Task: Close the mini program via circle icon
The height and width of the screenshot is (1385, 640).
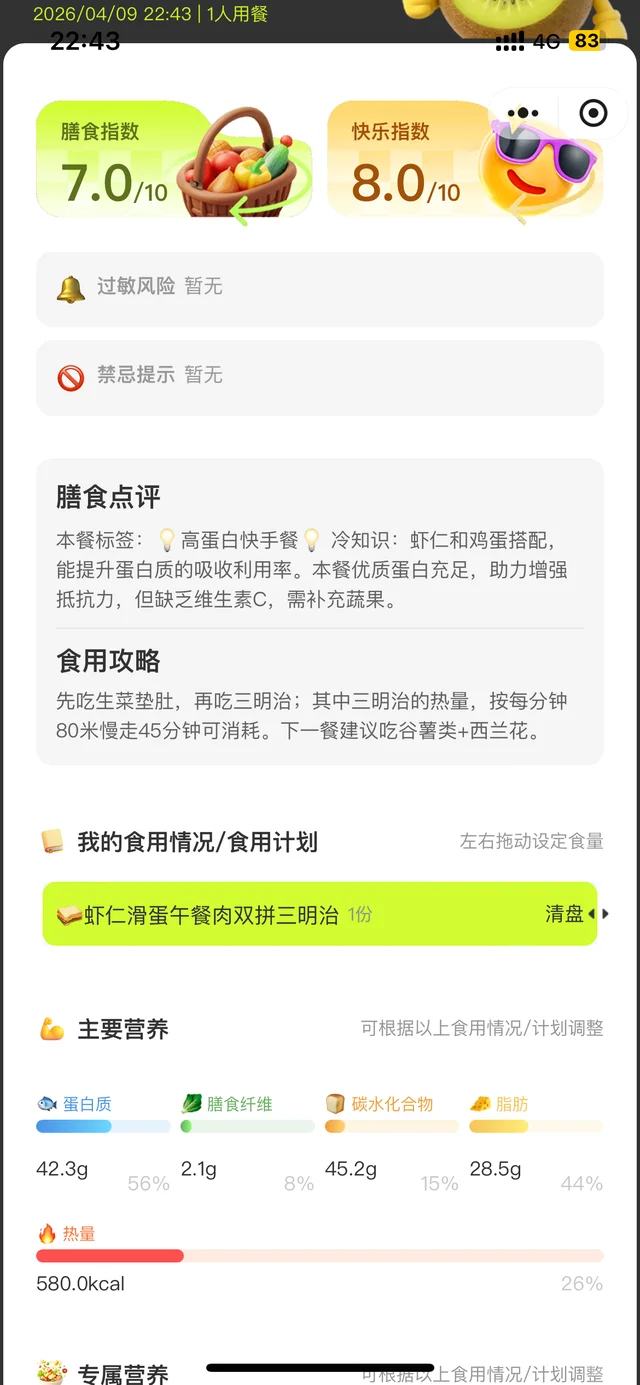Action: (x=593, y=114)
